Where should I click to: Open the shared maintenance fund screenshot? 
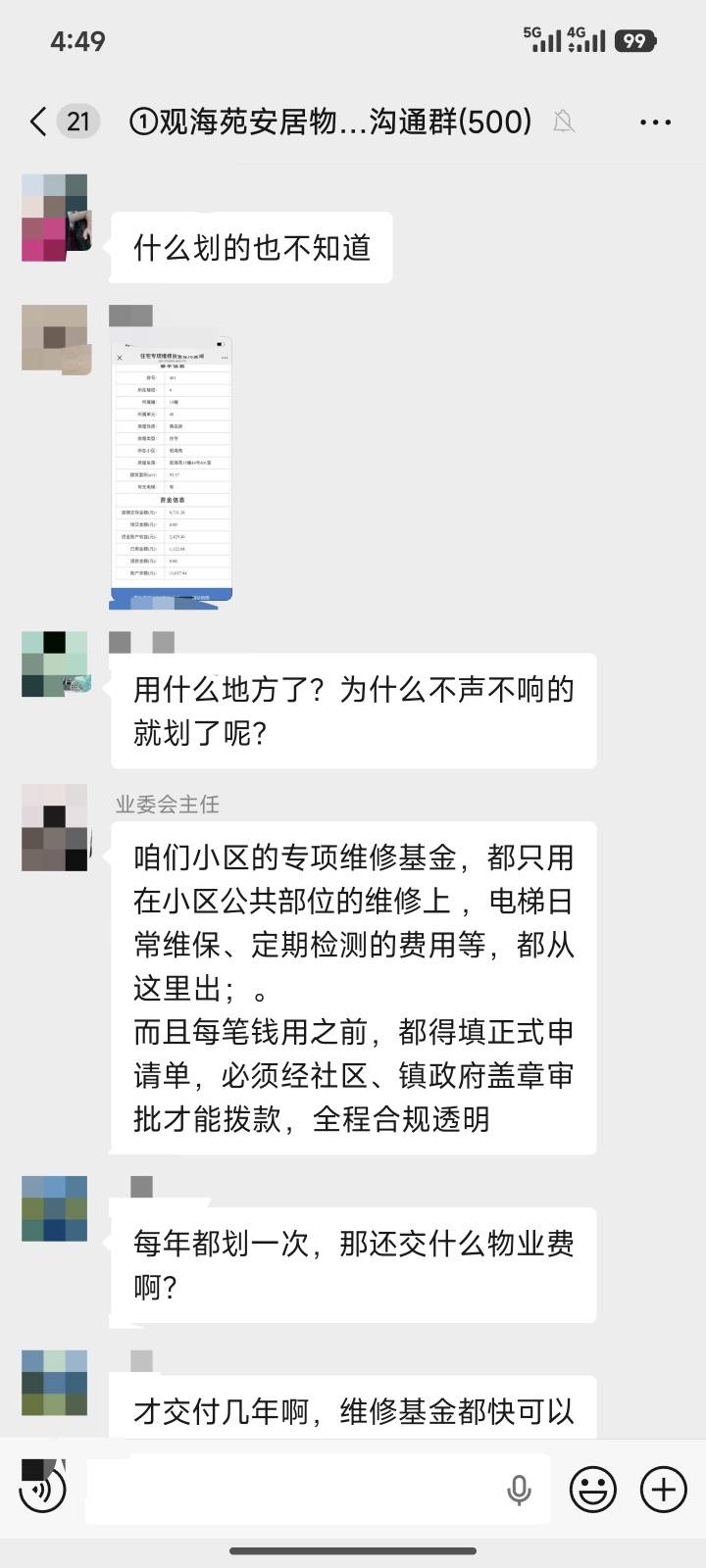click(x=171, y=468)
